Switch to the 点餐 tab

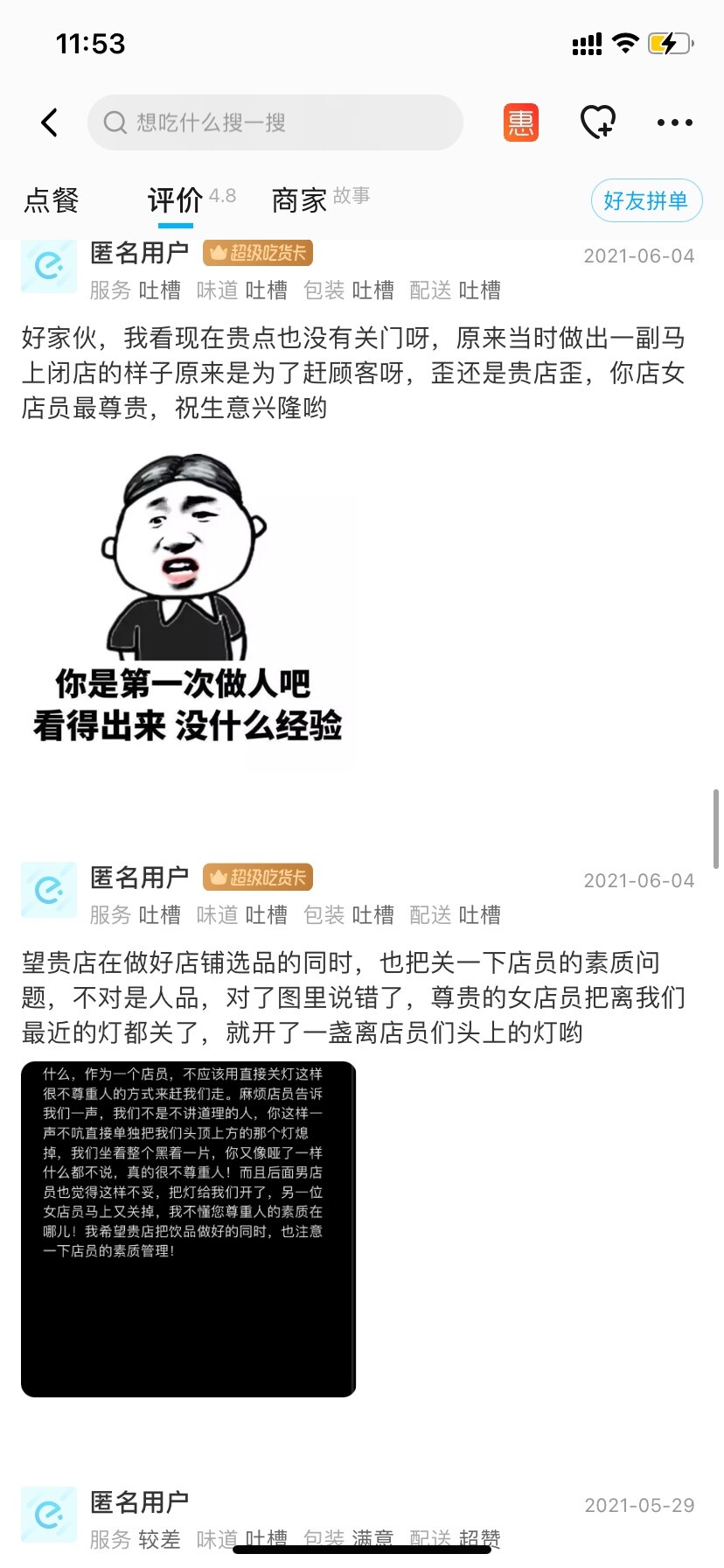click(x=52, y=200)
